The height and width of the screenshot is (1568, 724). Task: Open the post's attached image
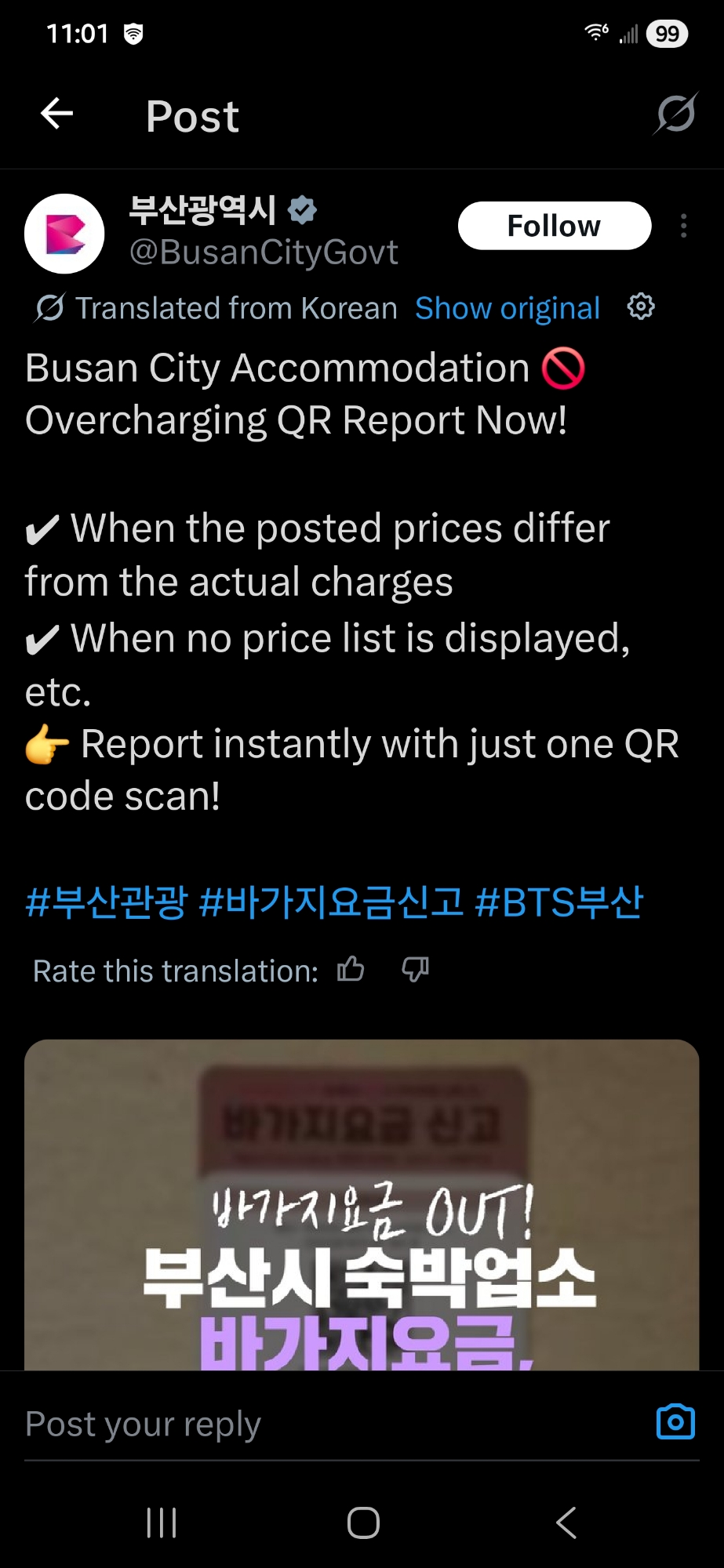click(362, 1207)
